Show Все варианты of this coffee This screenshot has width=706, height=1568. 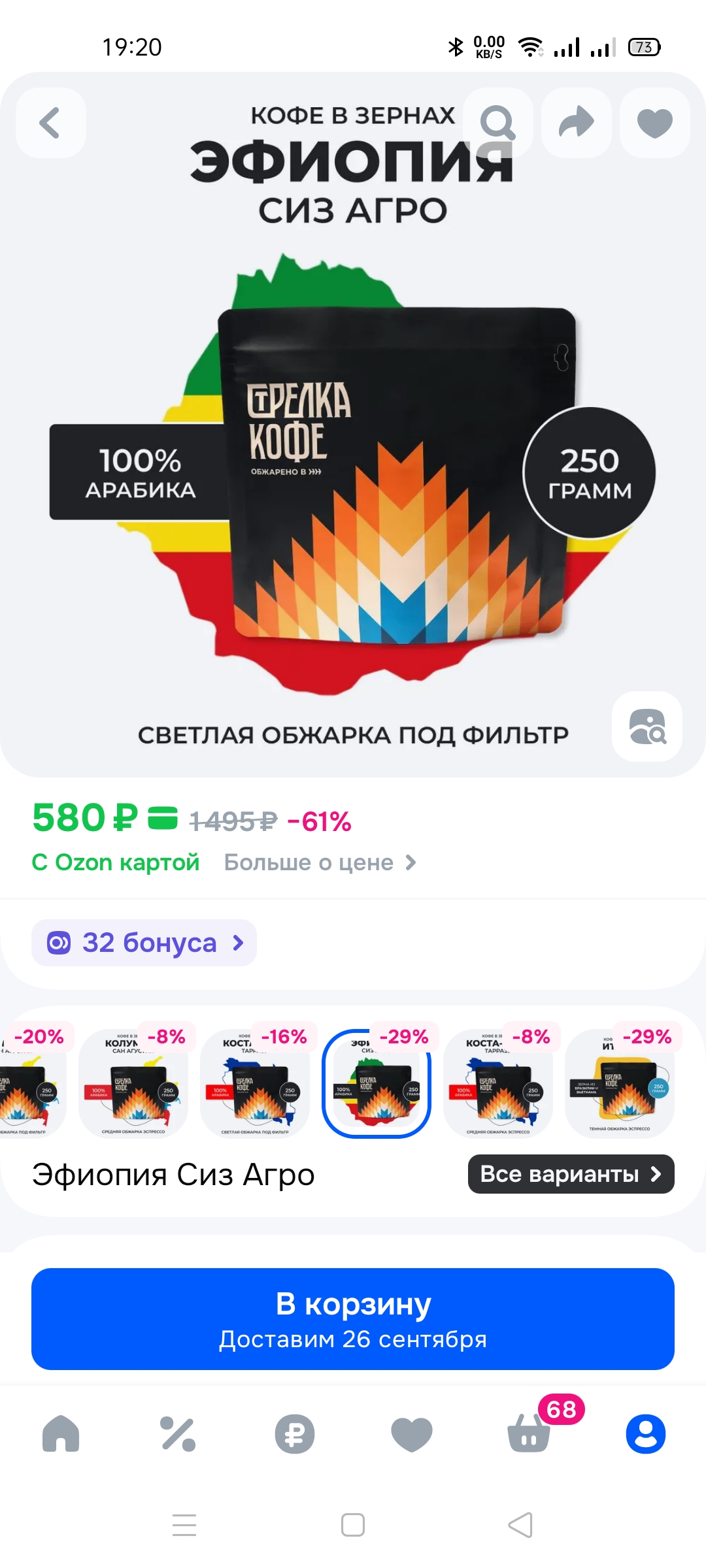(x=571, y=1174)
